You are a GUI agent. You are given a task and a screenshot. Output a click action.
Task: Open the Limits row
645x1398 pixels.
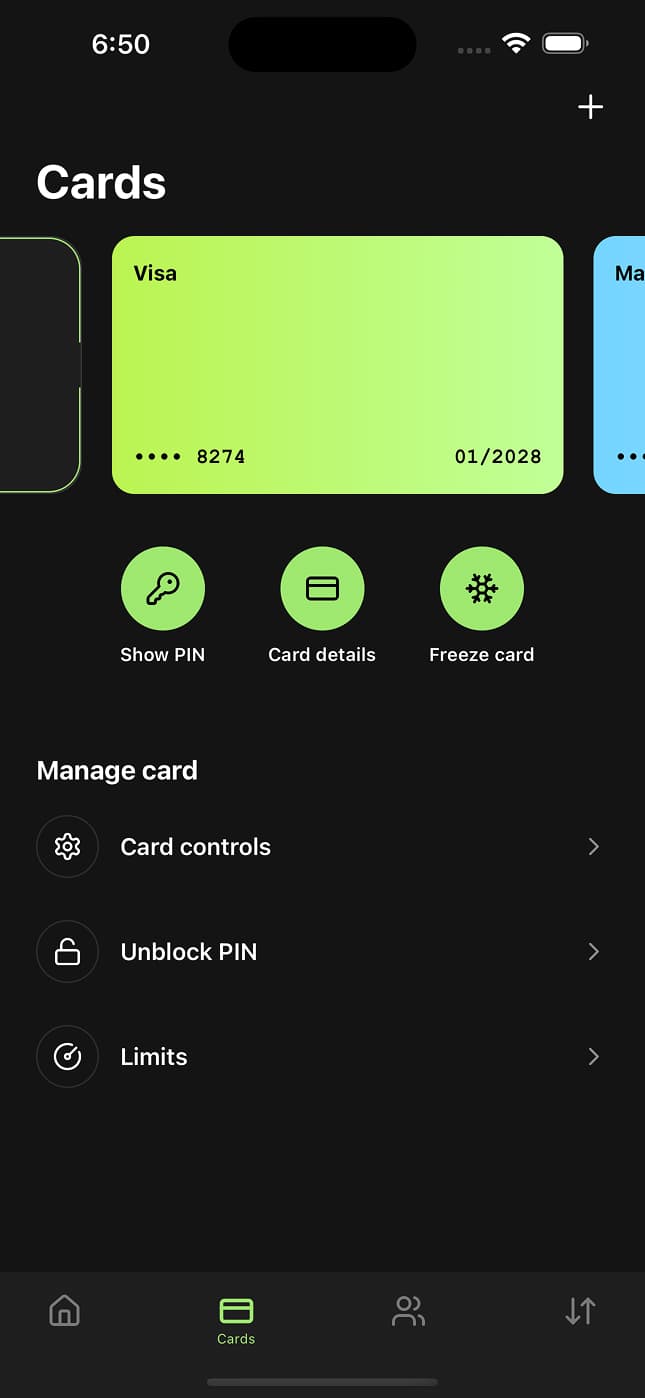click(322, 1057)
